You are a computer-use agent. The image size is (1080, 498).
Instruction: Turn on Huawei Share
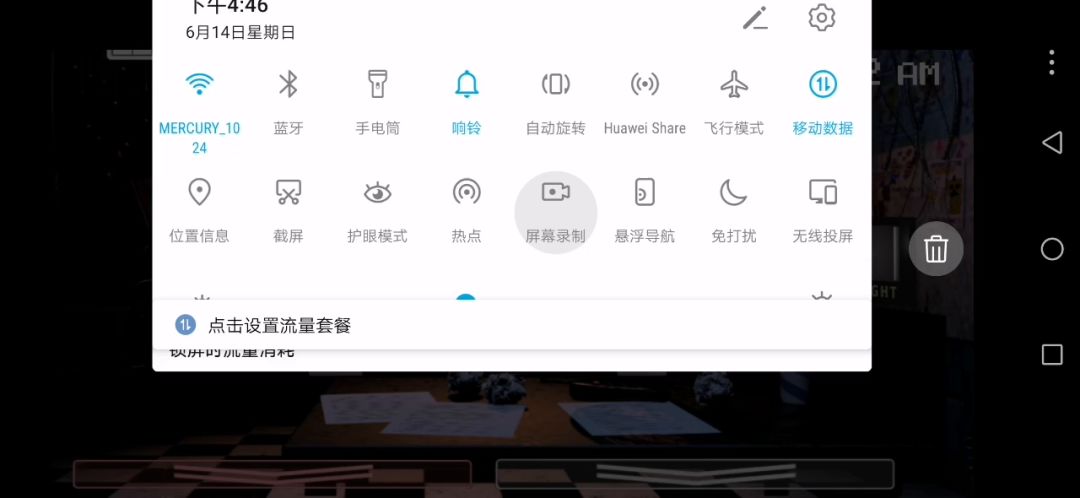click(645, 85)
